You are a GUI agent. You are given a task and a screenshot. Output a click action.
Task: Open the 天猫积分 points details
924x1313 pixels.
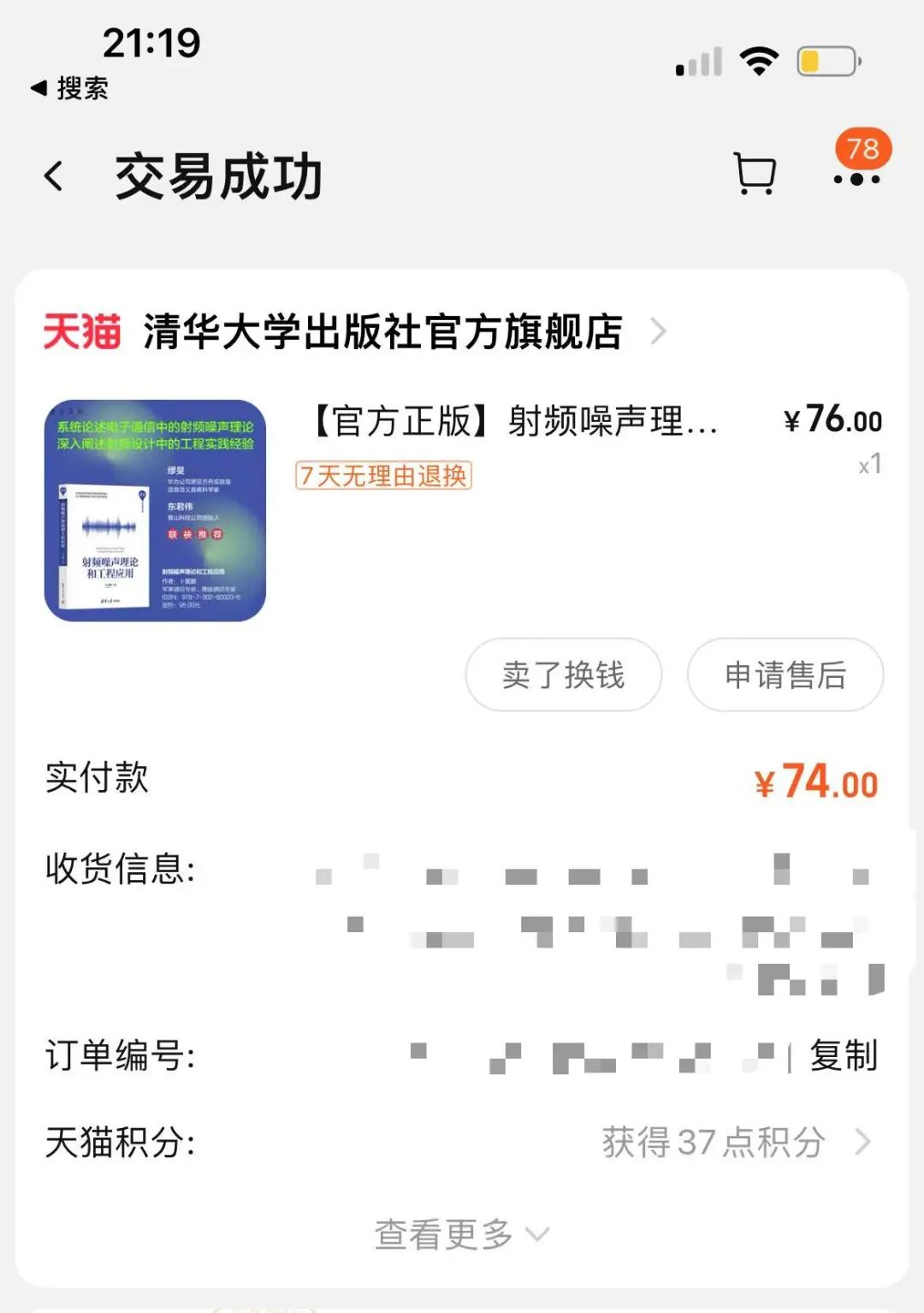tap(734, 1142)
